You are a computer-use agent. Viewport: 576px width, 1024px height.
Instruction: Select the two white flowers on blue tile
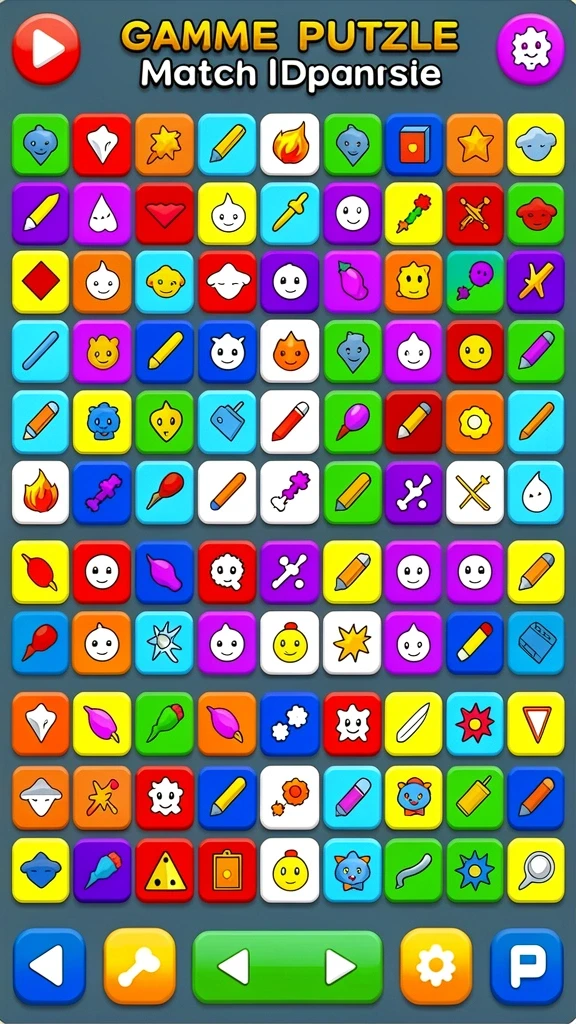click(290, 724)
